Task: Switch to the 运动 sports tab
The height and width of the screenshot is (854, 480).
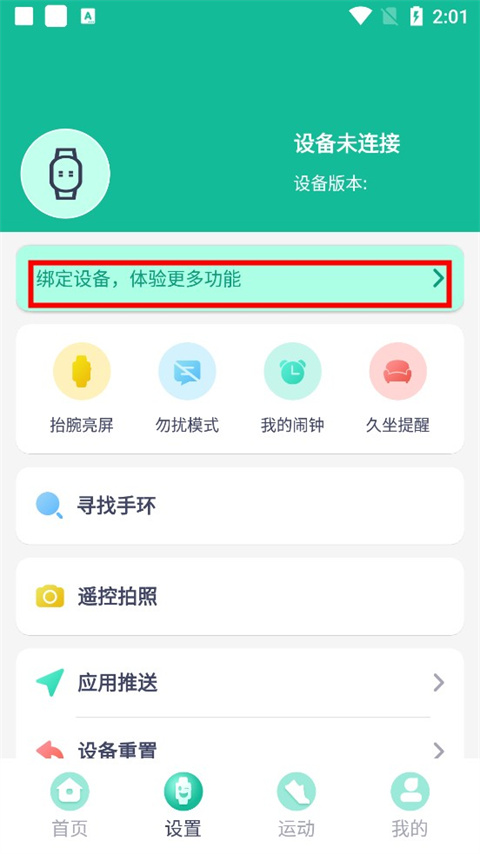Action: point(296,806)
